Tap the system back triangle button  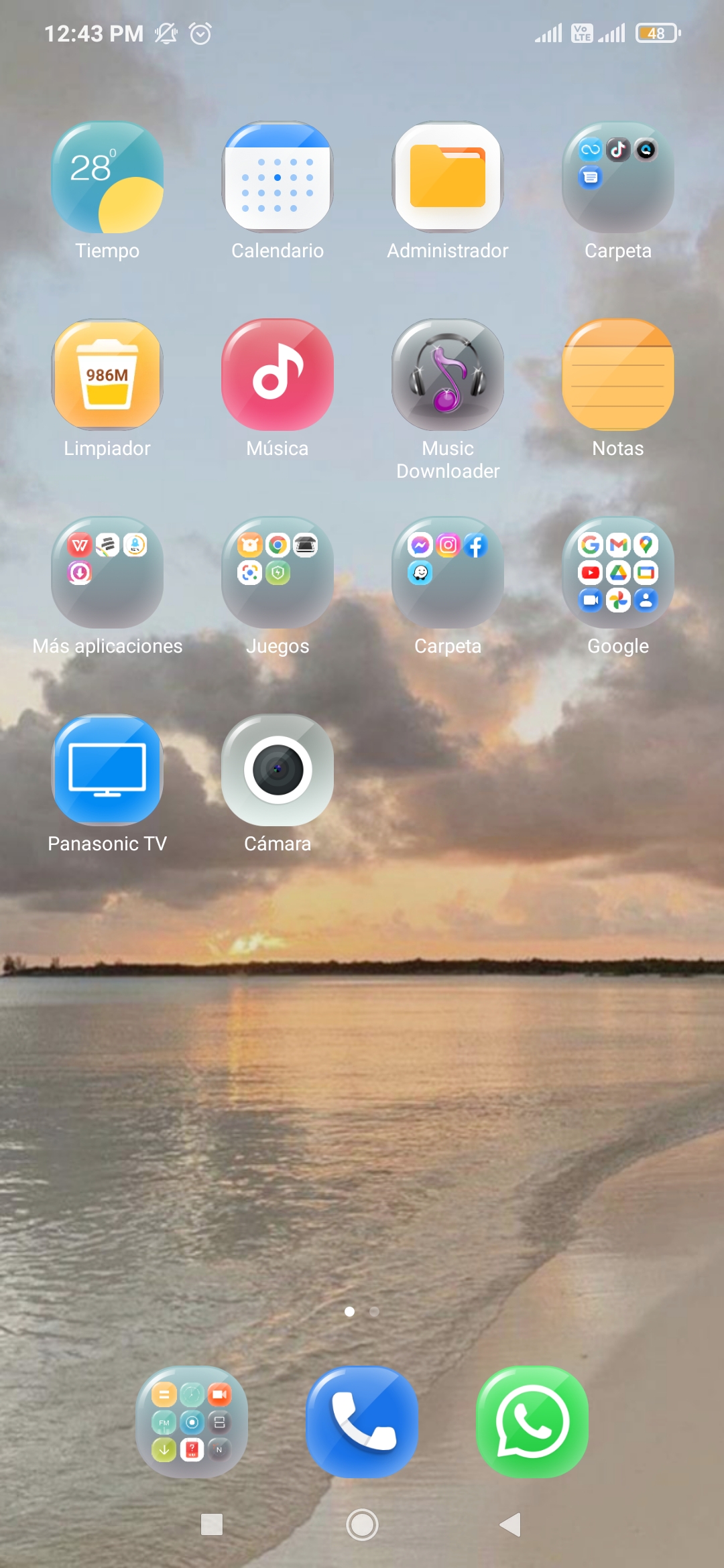[511, 1524]
